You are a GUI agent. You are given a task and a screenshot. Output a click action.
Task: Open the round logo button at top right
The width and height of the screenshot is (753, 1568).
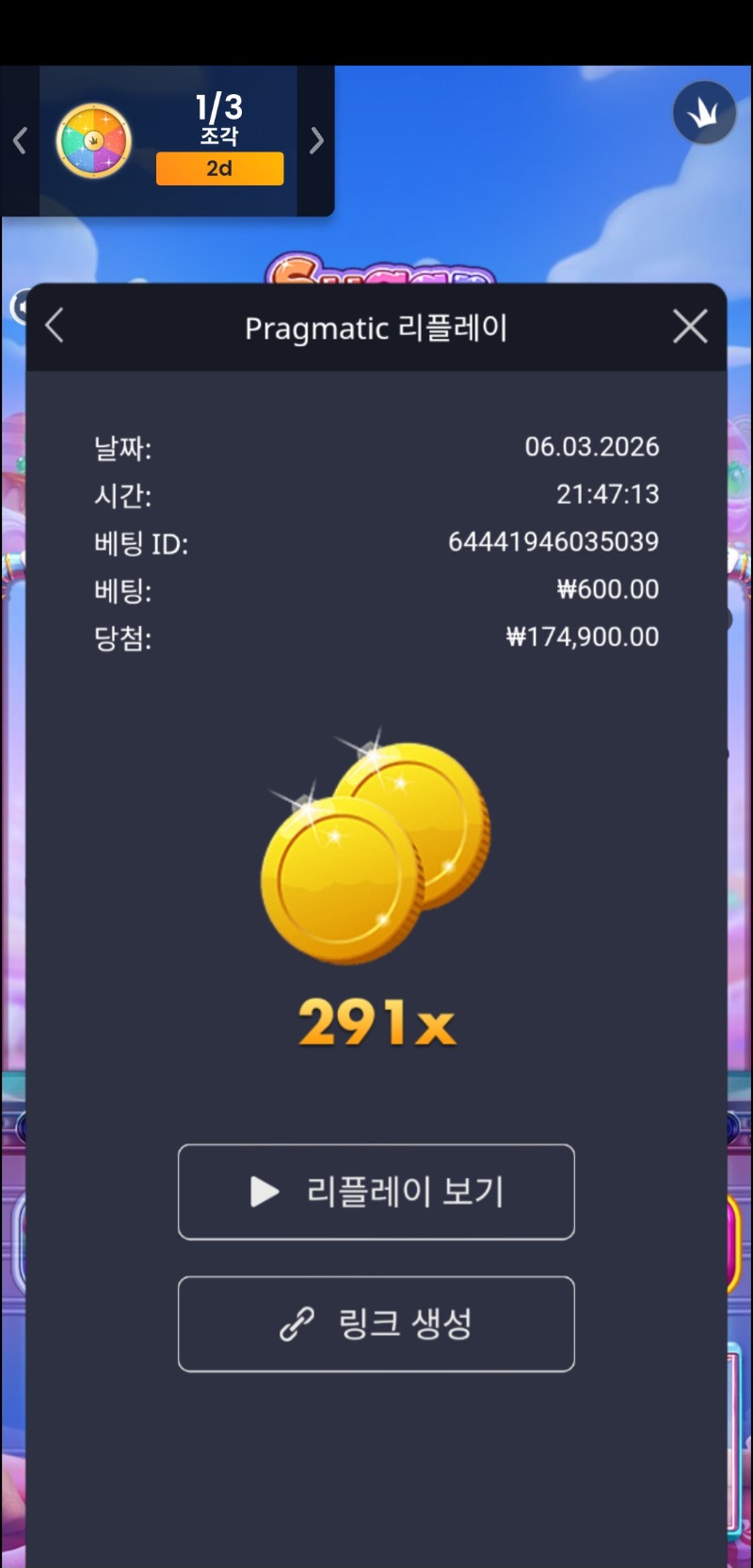click(x=703, y=113)
